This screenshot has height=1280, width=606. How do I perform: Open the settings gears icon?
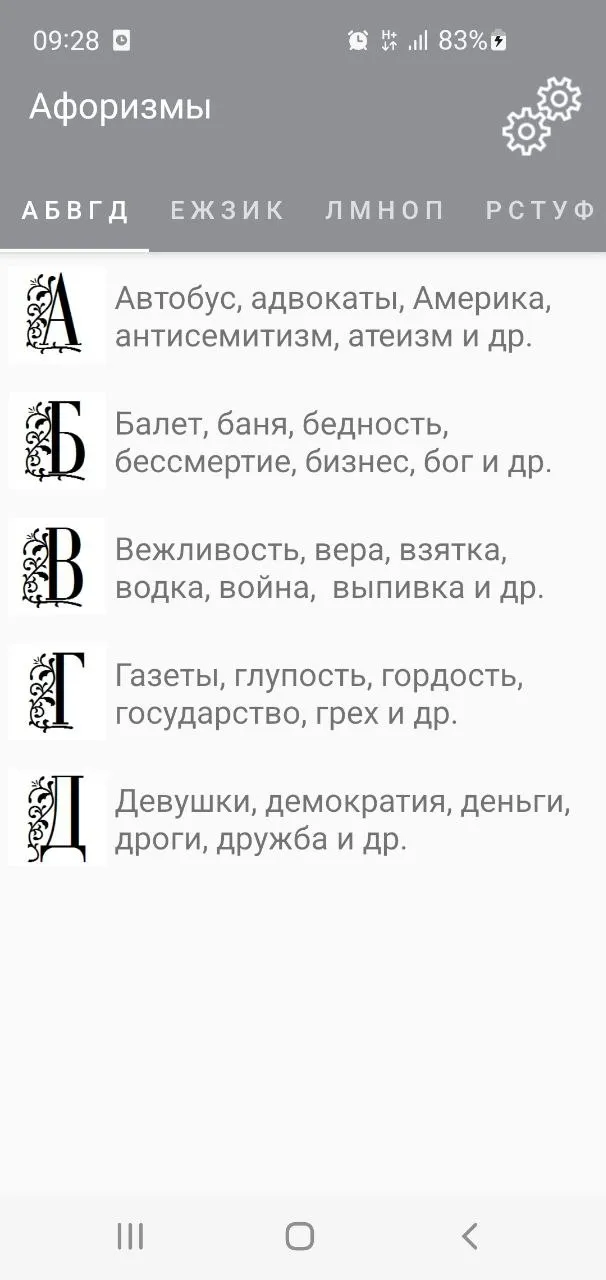coord(541,114)
